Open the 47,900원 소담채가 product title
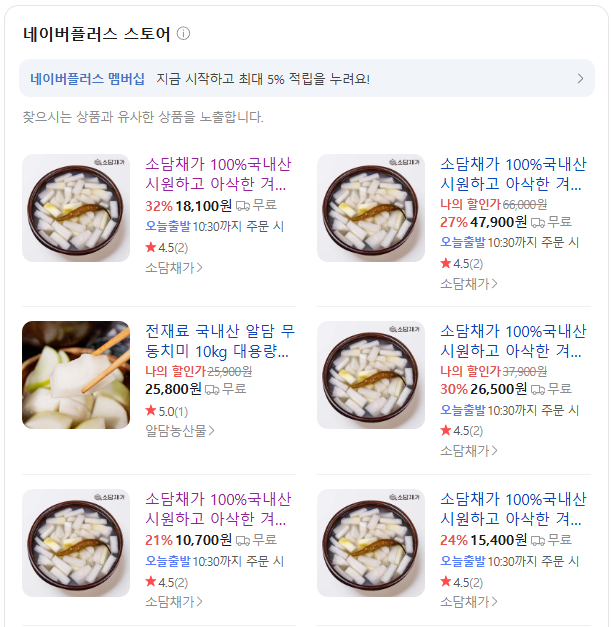Image resolution: width=613 pixels, height=627 pixels. point(513,174)
